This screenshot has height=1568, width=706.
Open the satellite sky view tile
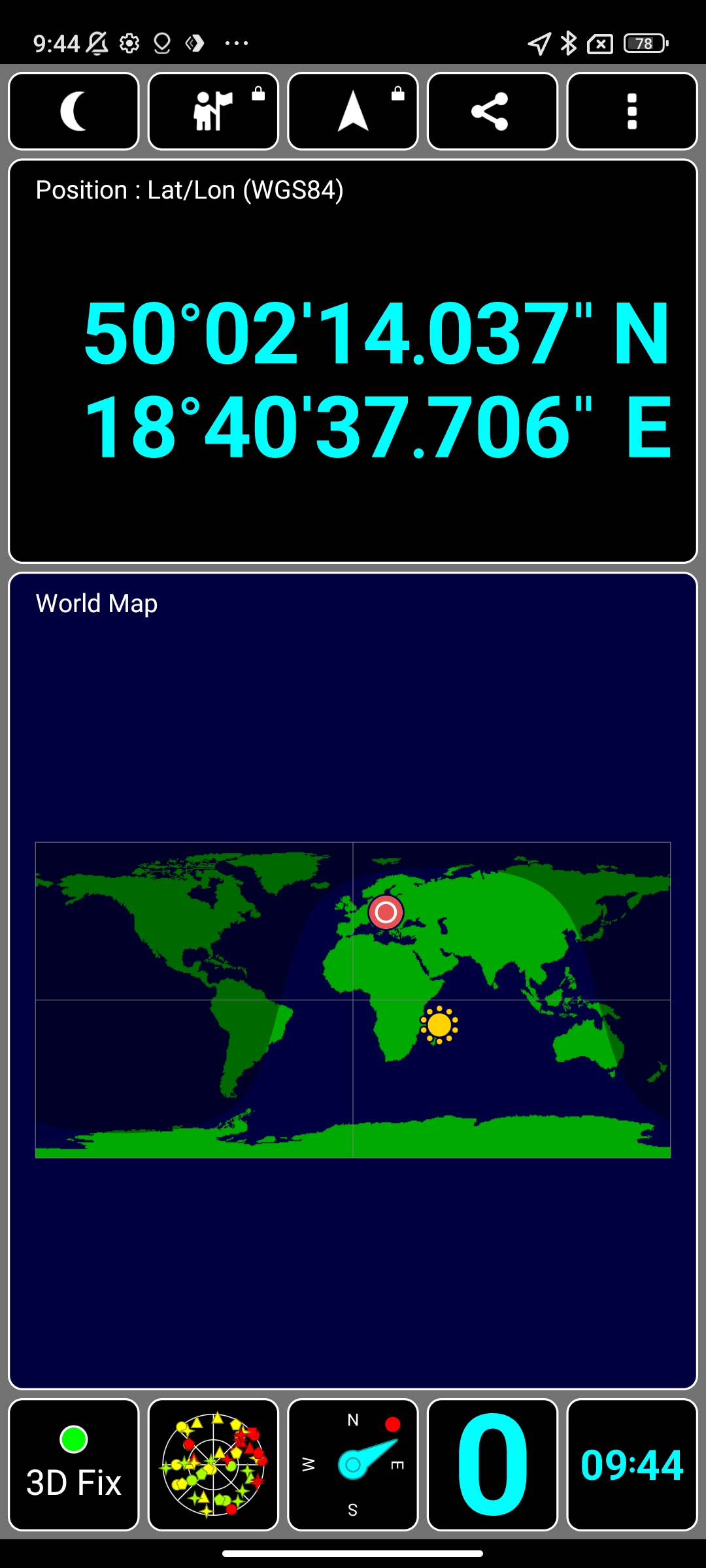coord(213,1465)
